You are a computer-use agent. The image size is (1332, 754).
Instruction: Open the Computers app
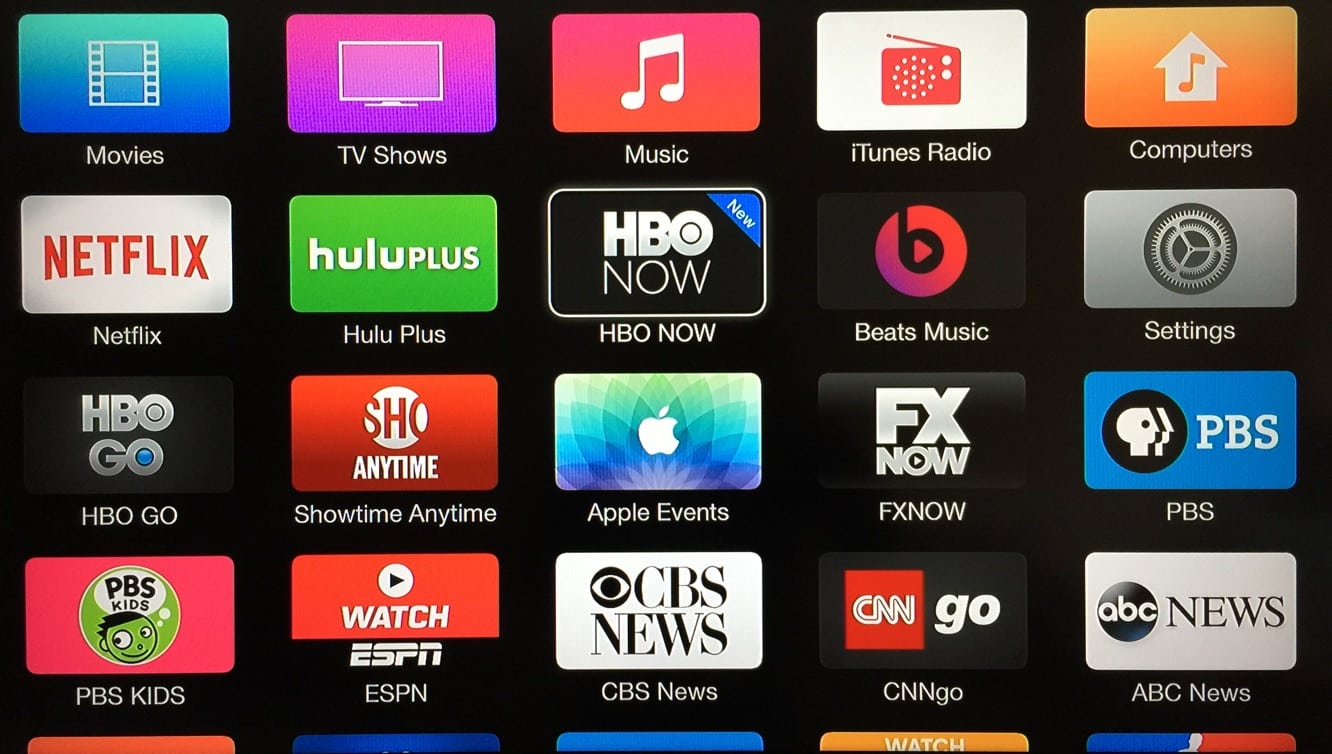(x=1190, y=68)
